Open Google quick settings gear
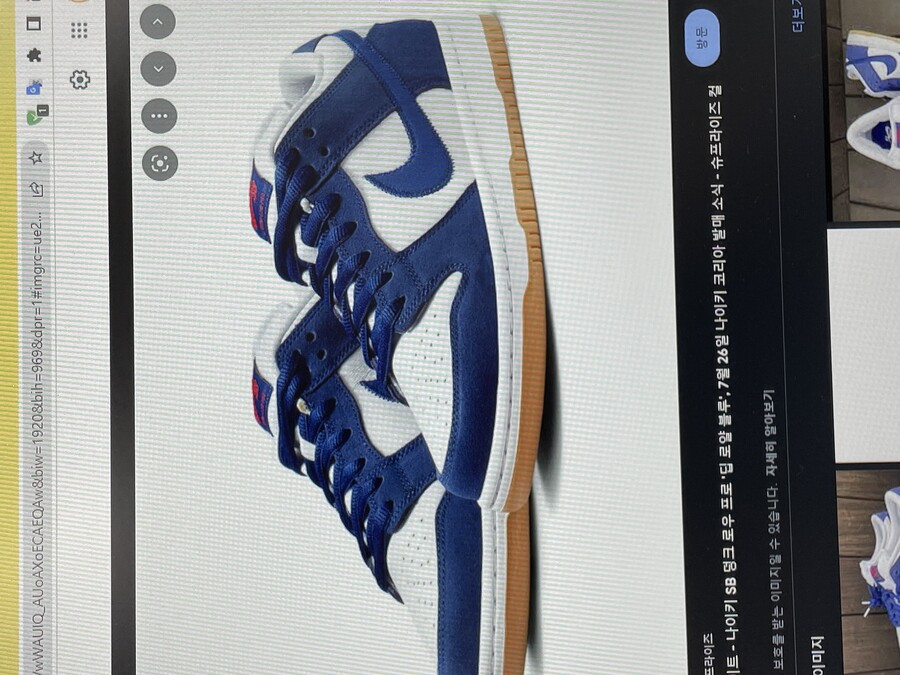The image size is (900, 675). click(80, 80)
